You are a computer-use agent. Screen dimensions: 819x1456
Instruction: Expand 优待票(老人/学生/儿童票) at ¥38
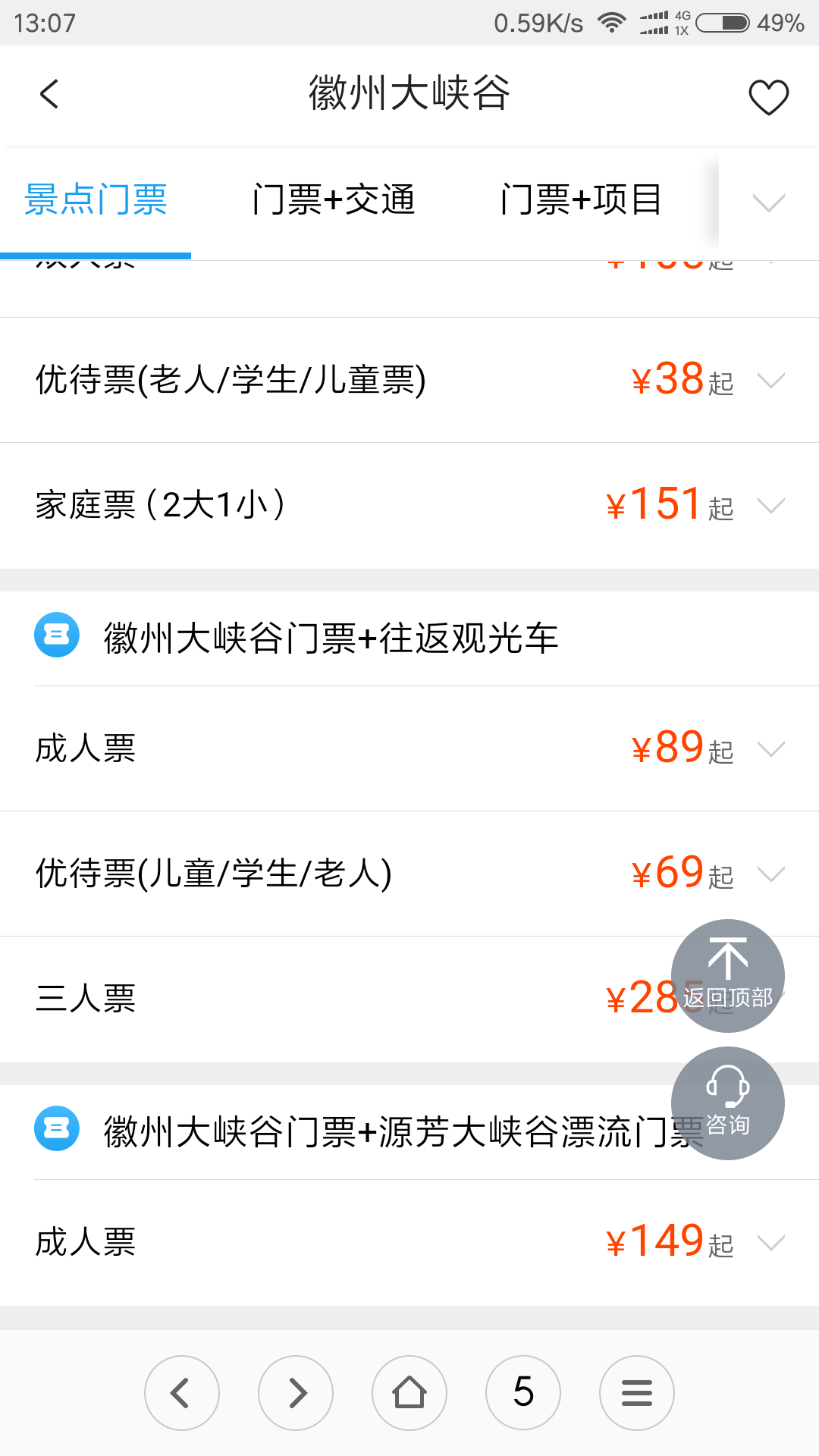click(x=409, y=380)
